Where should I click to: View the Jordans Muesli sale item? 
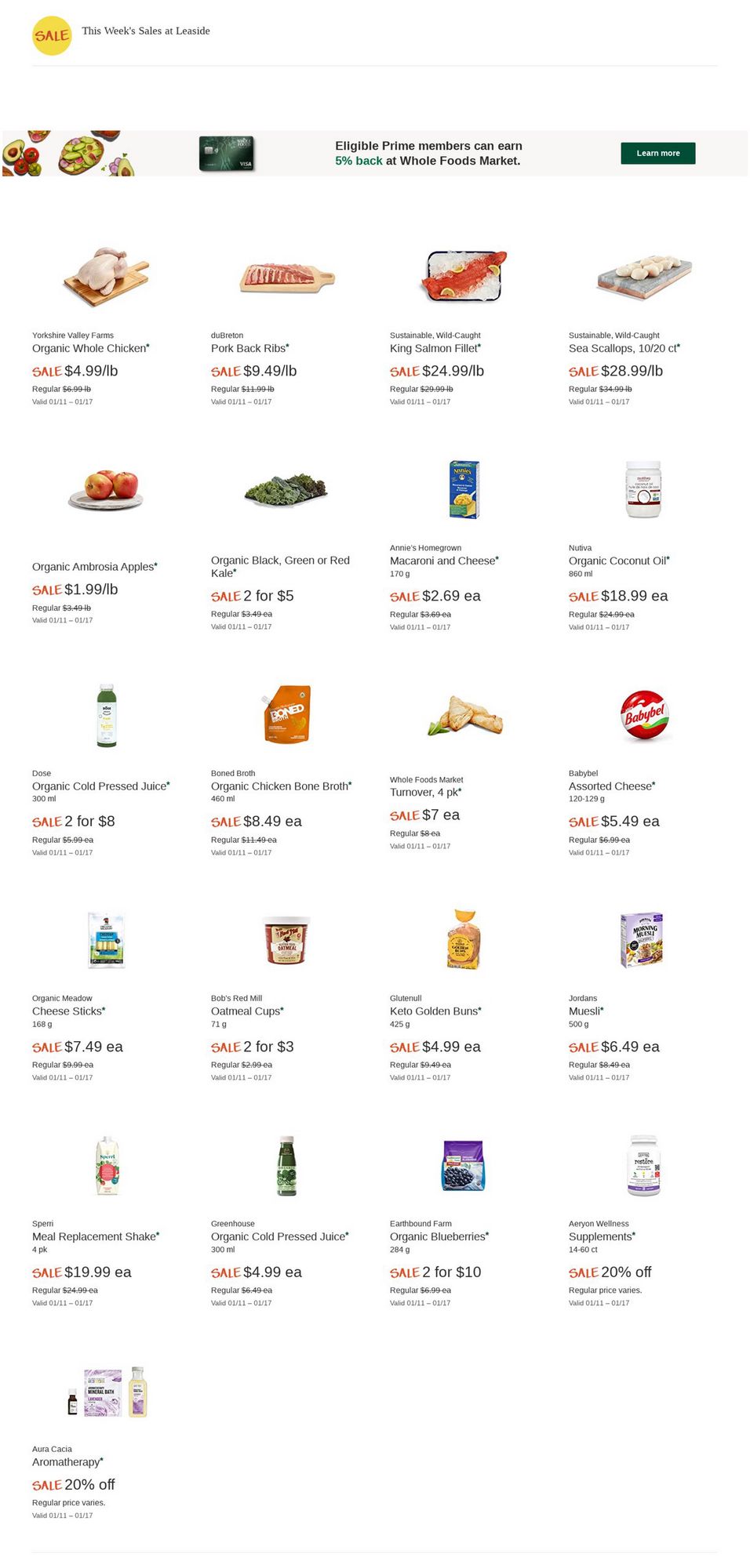(584, 1011)
